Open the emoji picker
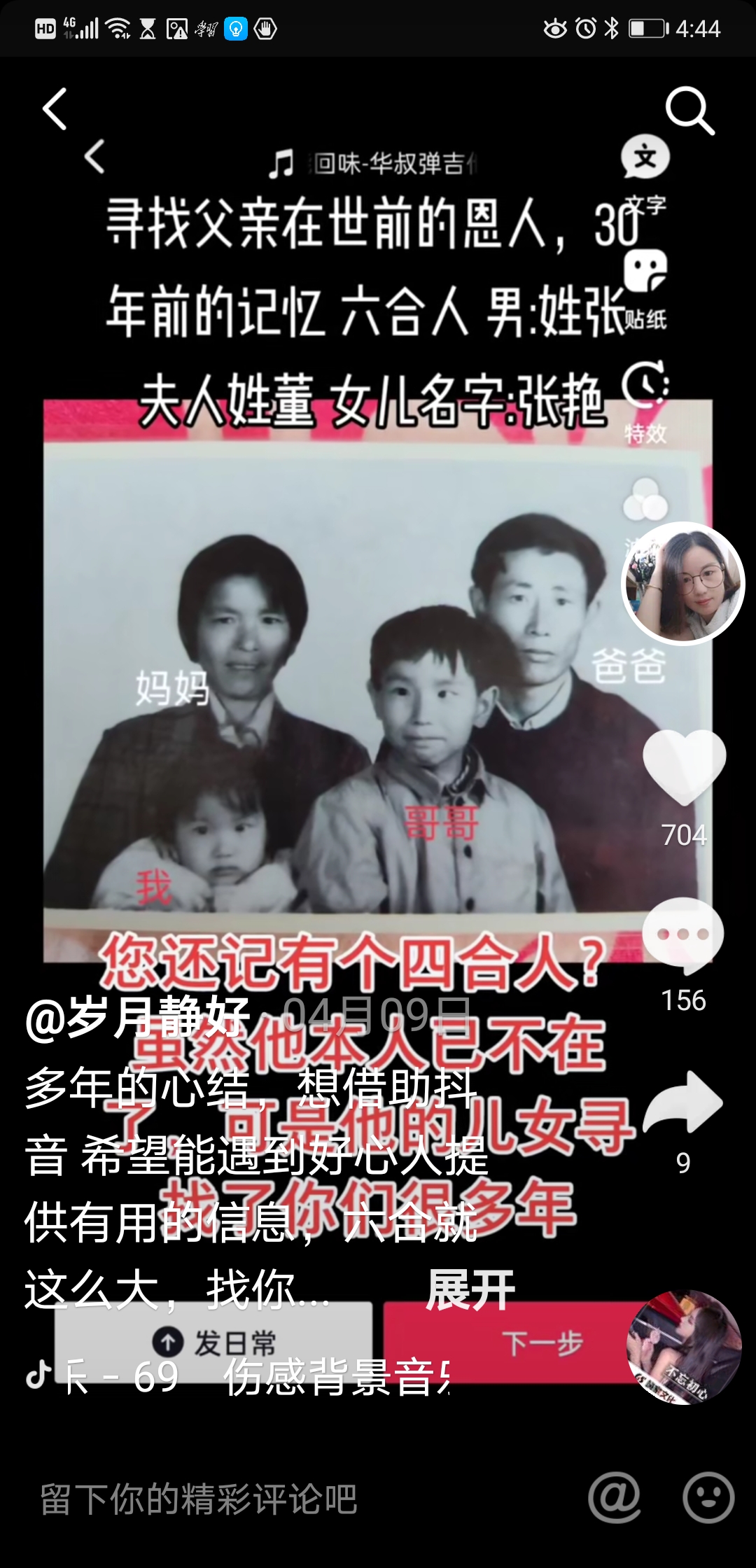Viewport: 756px width, 1568px height. click(708, 1498)
